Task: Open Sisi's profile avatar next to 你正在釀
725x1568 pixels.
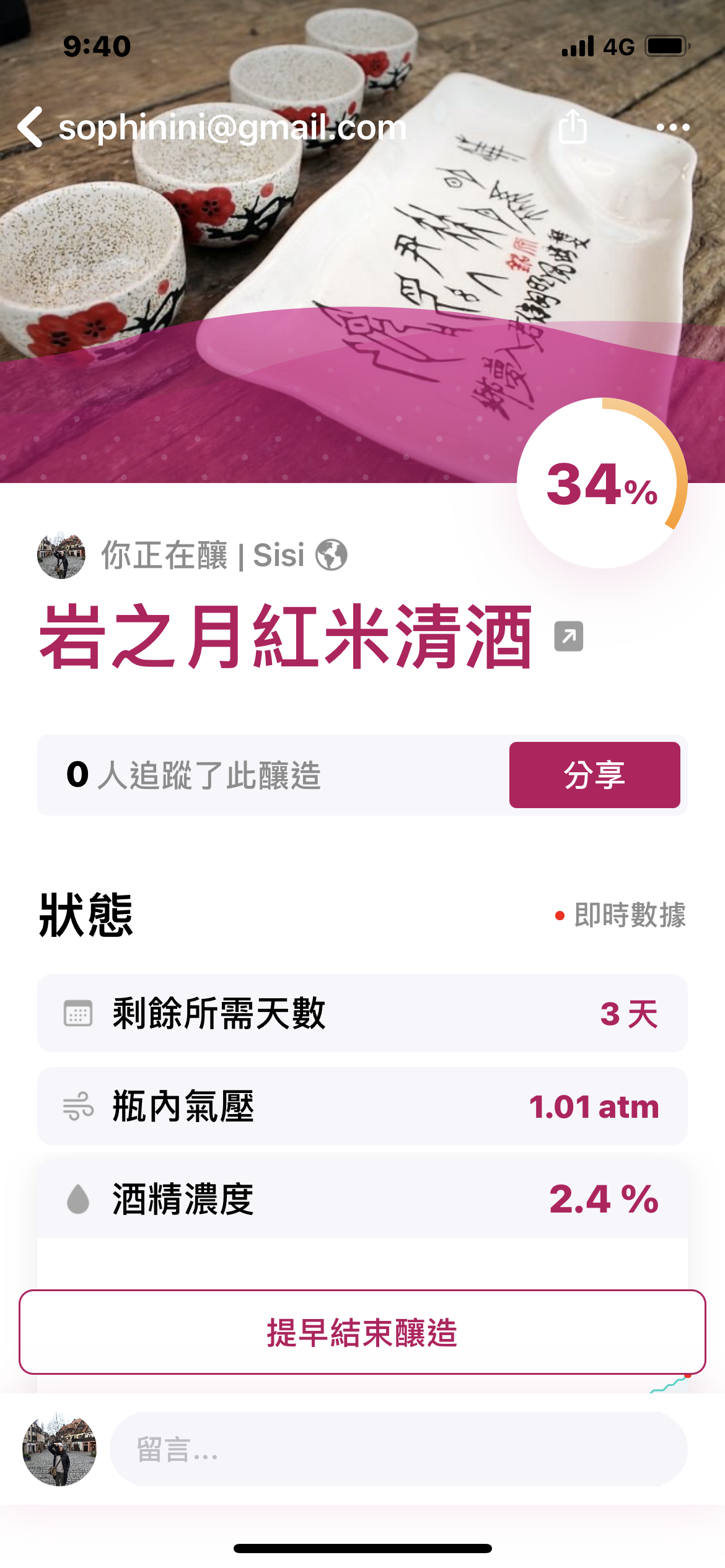Action: (61, 555)
